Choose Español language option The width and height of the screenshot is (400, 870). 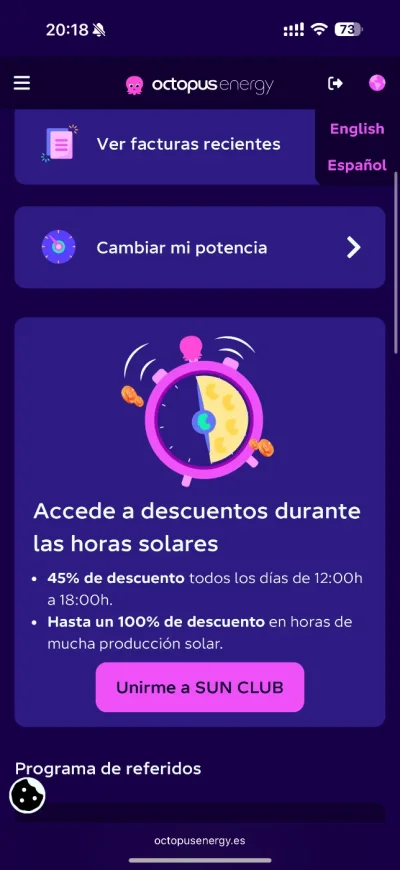point(357,165)
